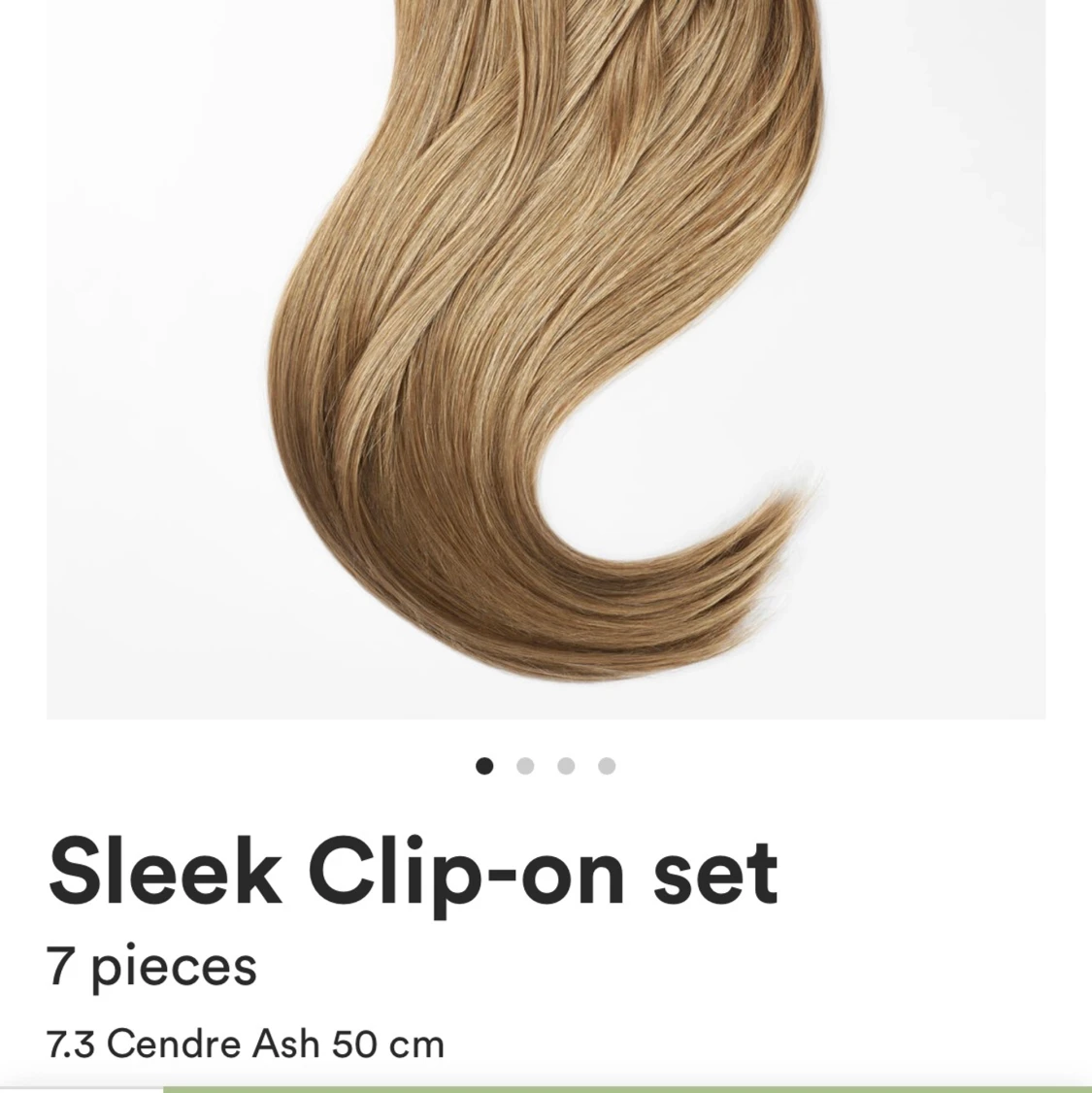
Task: Click the active dark pagination dot
Action: coord(484,765)
